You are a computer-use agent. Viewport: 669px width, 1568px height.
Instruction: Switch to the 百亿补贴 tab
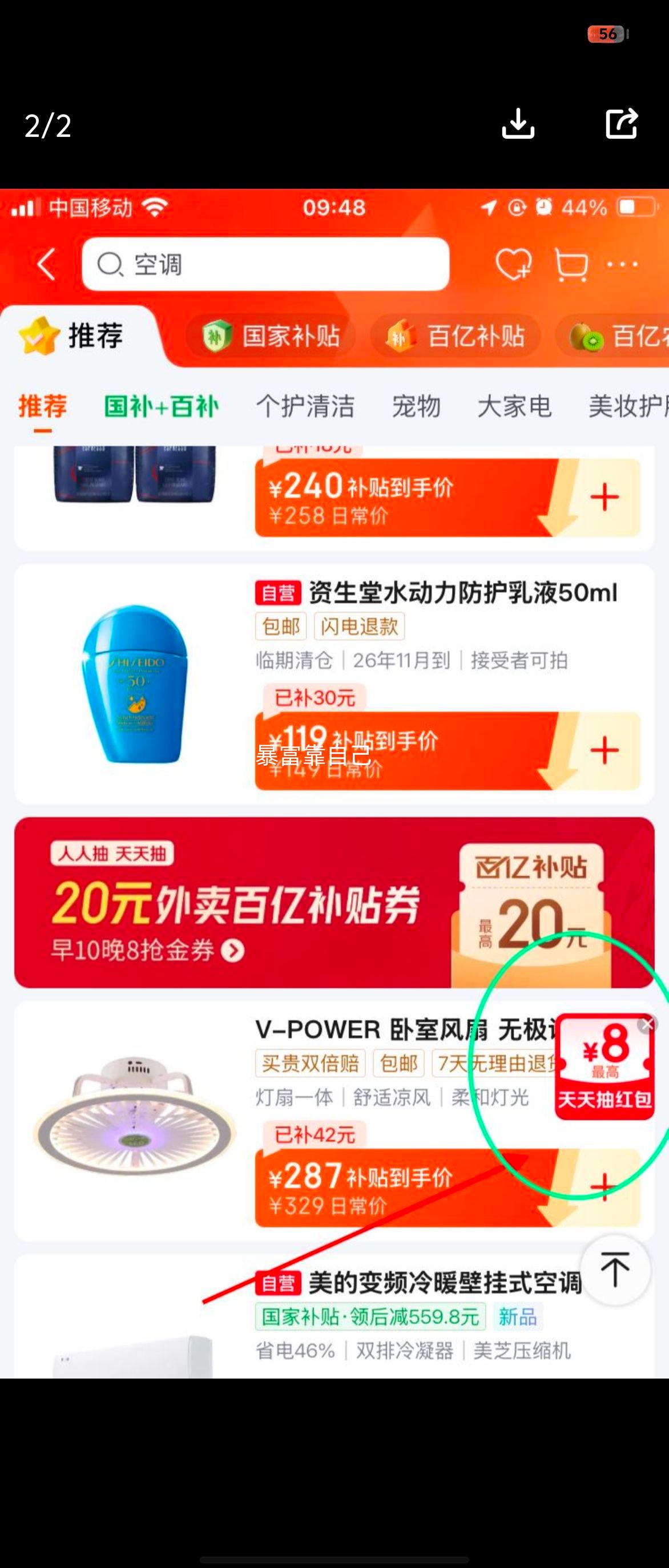[x=456, y=337]
